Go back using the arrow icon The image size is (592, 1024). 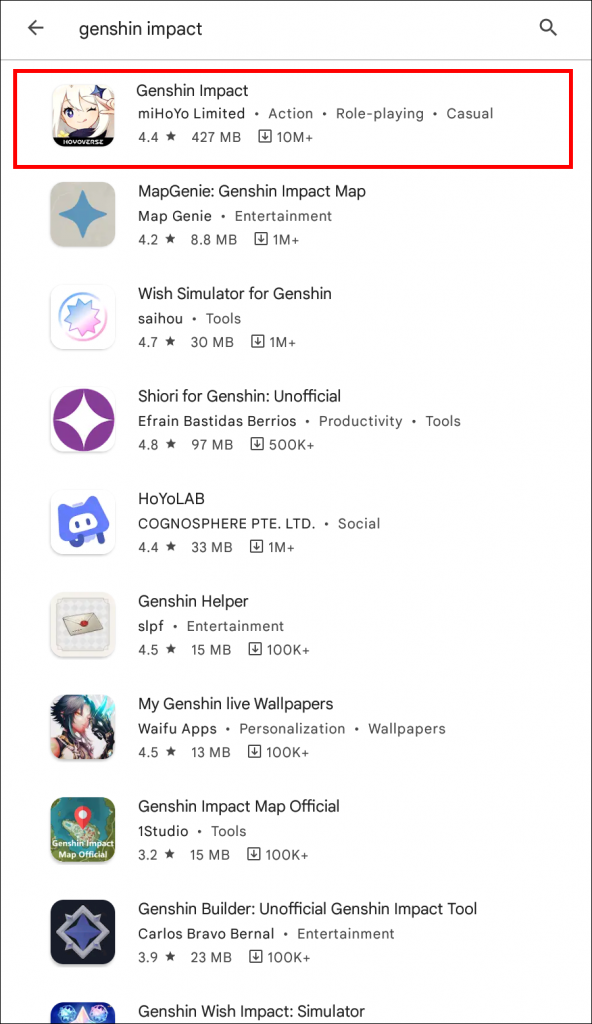click(35, 27)
